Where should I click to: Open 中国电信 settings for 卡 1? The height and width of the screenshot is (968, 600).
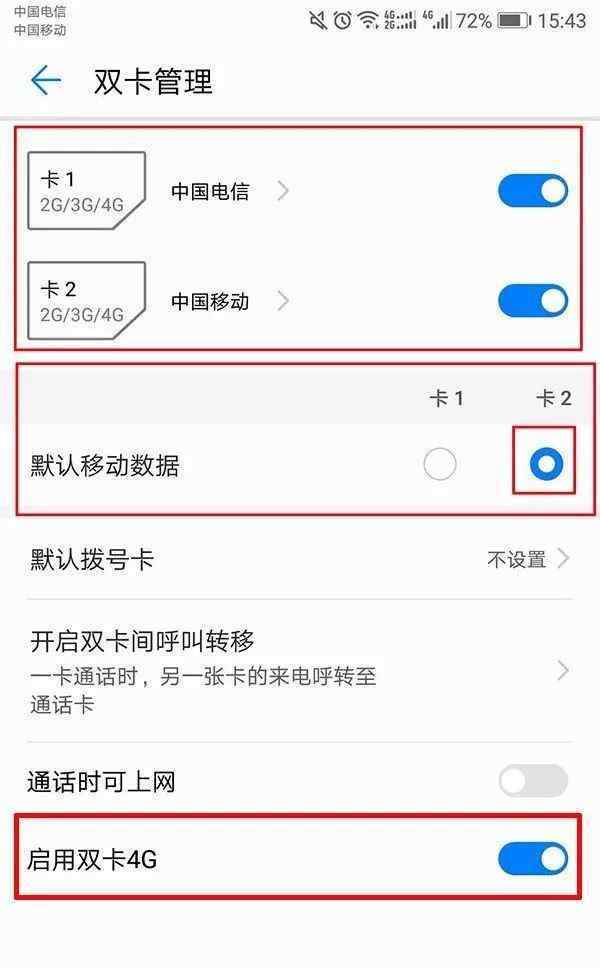[230, 191]
